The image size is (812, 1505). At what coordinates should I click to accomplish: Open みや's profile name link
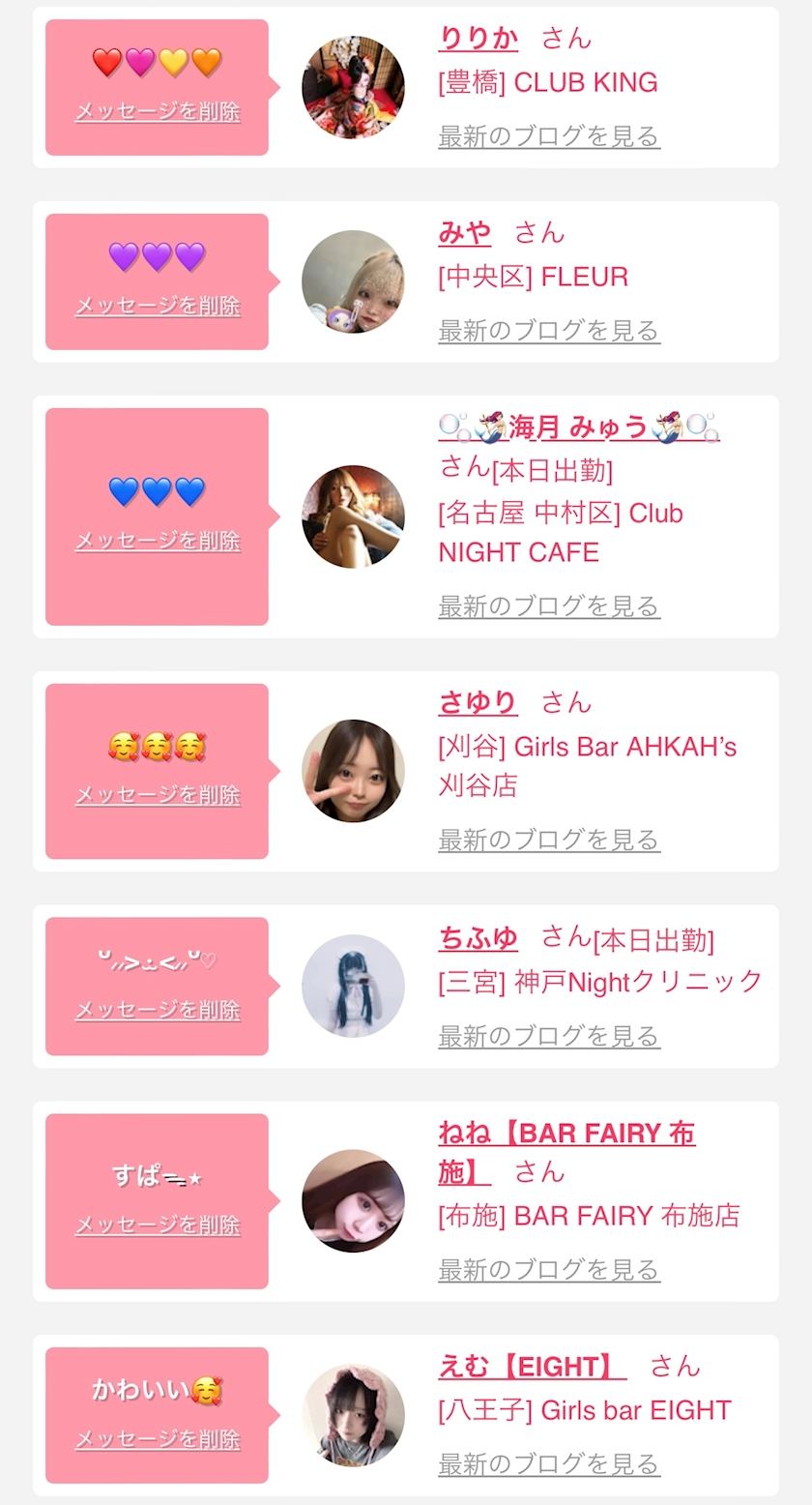[x=464, y=232]
